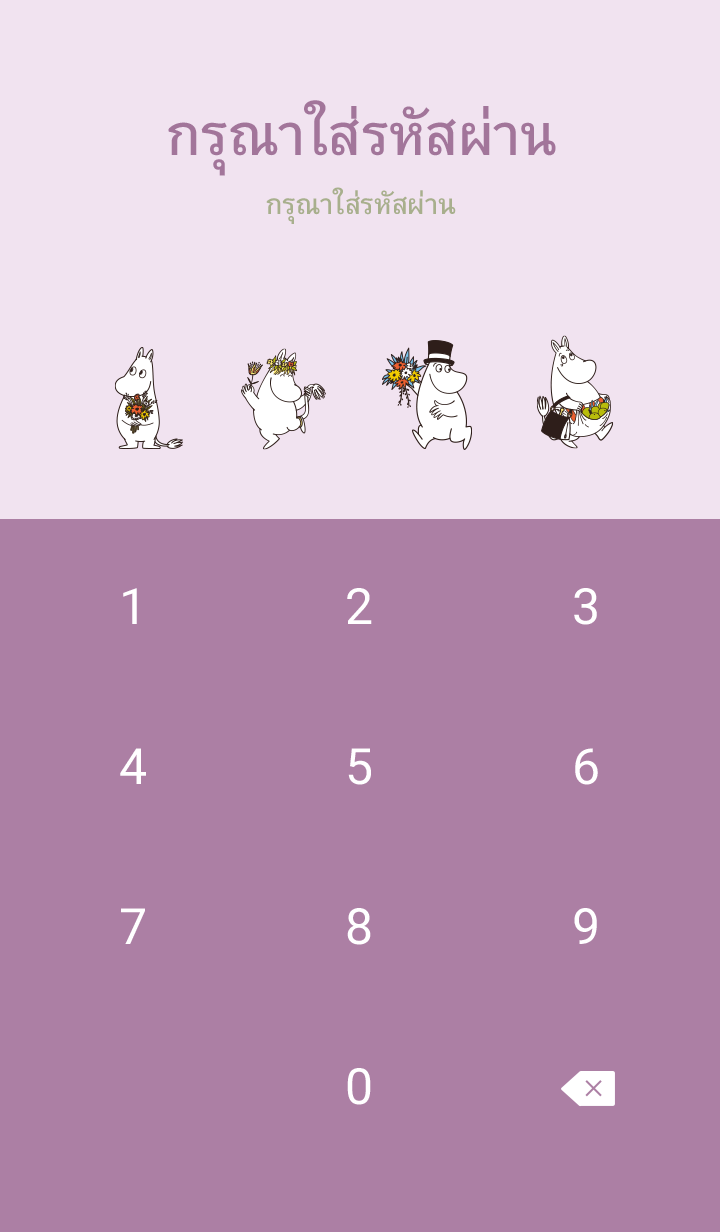This screenshot has height=1232, width=720.
Task: Enter 0 on the passcode keypad
Action: pos(359,1087)
